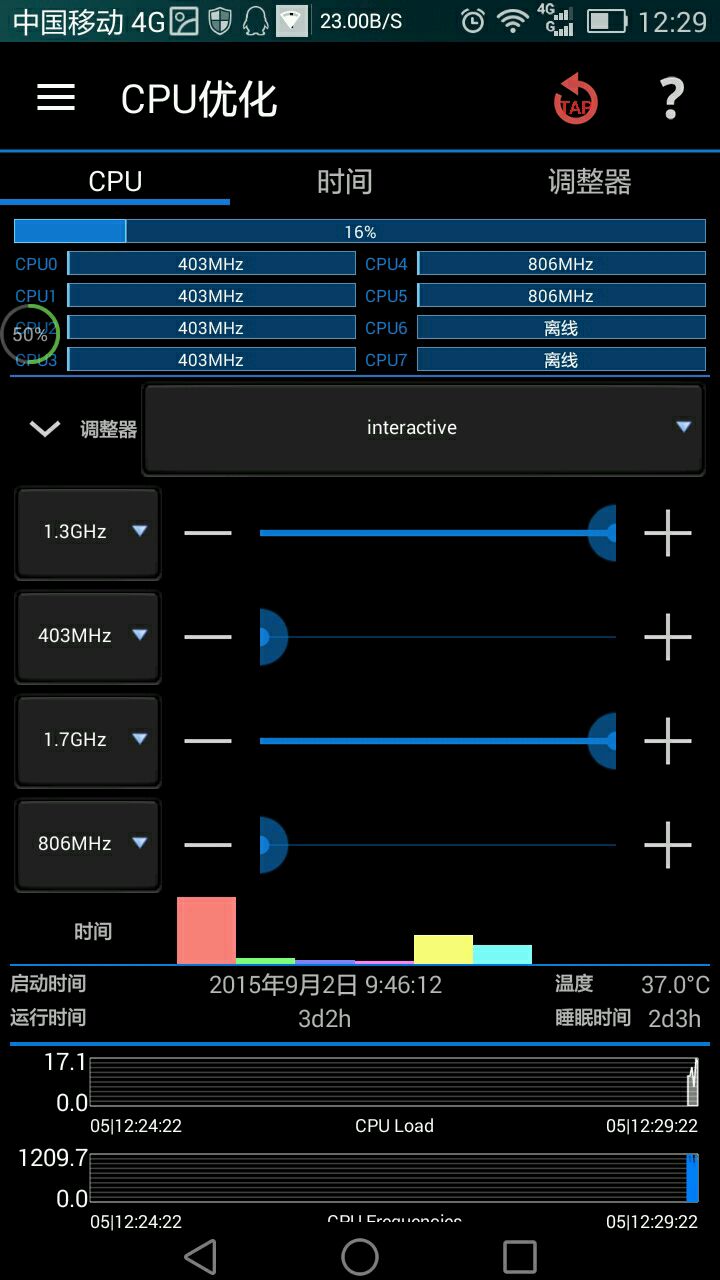Image resolution: width=720 pixels, height=1280 pixels.
Task: Open the hamburger drawer menu
Action: pos(56,98)
